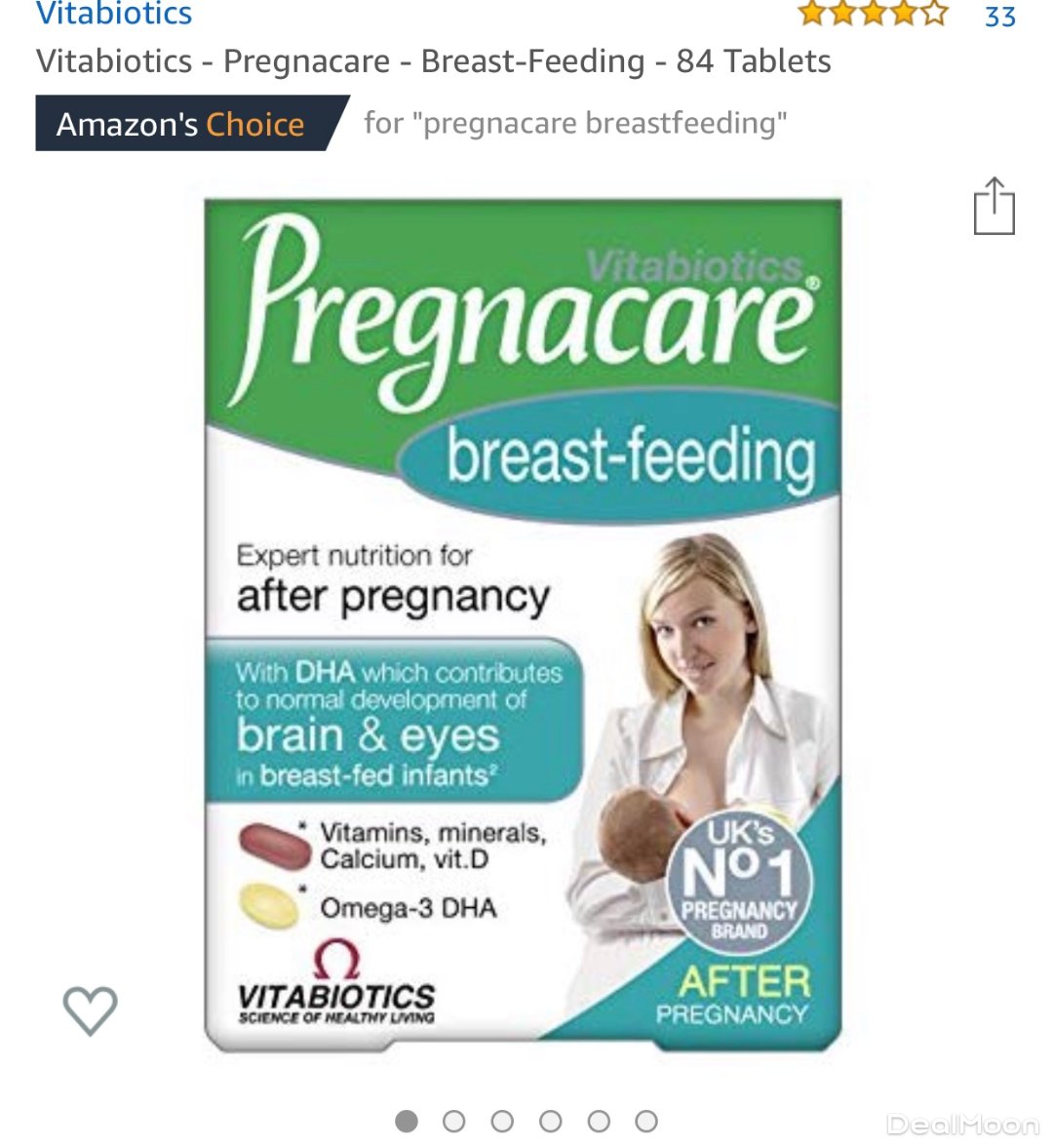
Task: Share this product
Action: 994,207
